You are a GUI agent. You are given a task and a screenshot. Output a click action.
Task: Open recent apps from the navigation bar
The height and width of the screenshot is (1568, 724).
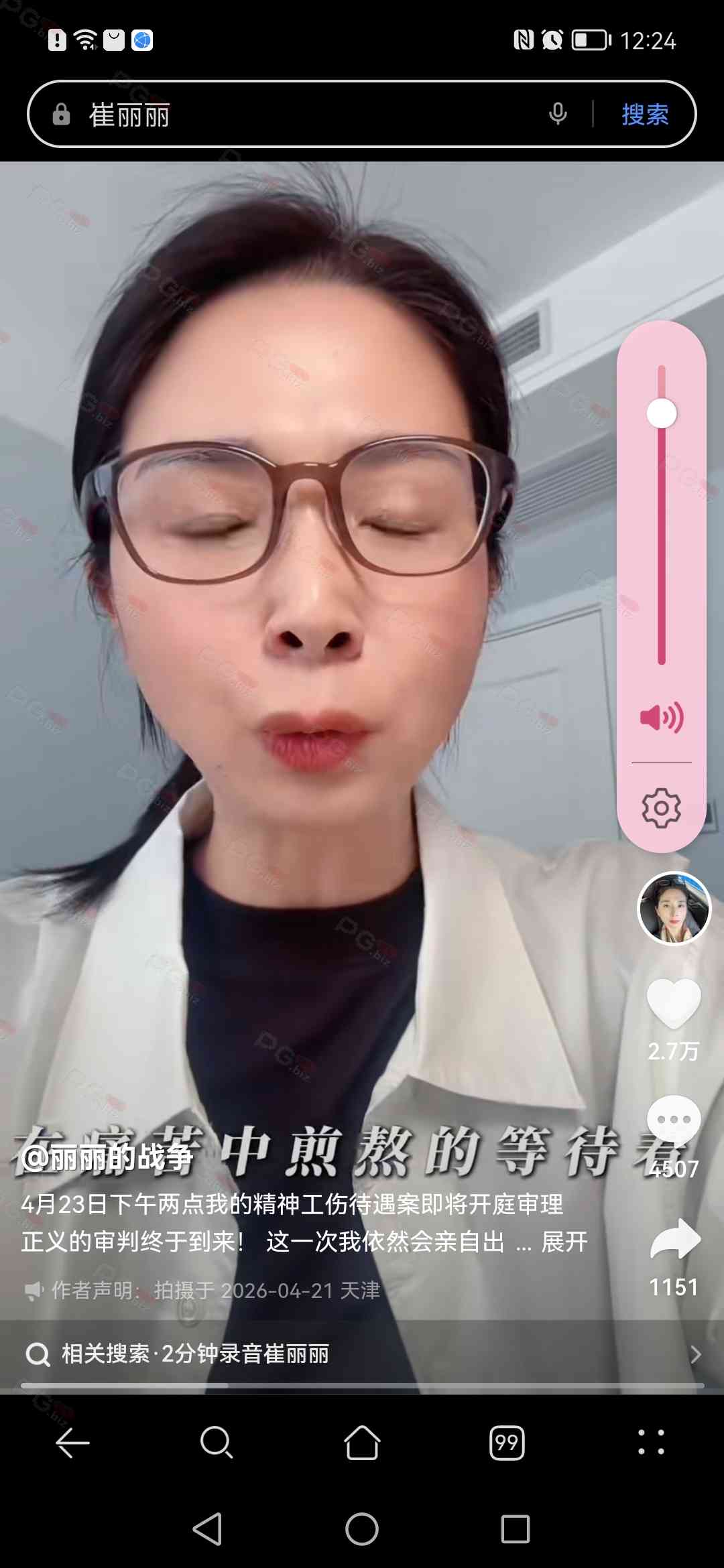(515, 1529)
